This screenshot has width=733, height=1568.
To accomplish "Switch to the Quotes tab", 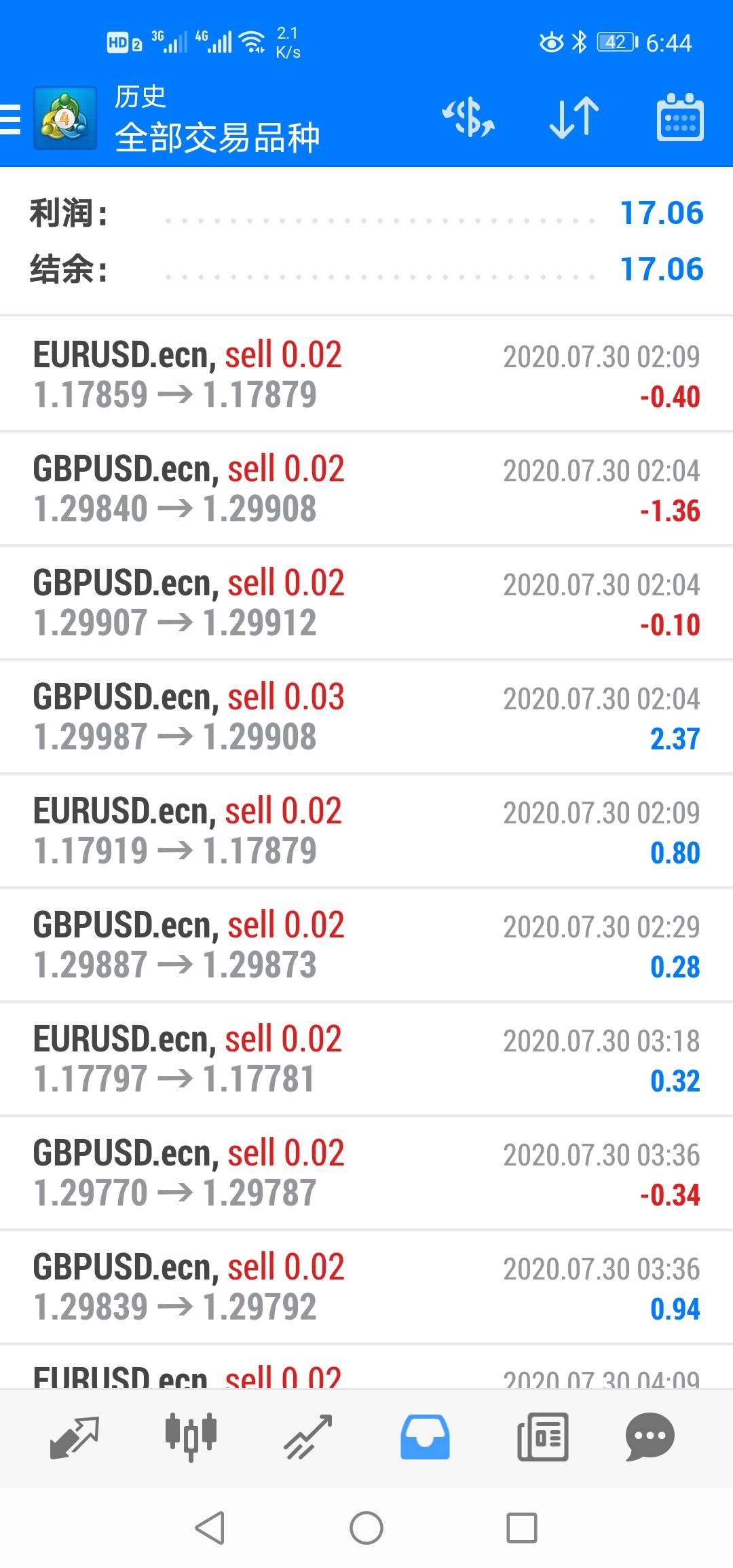I will (x=75, y=1436).
